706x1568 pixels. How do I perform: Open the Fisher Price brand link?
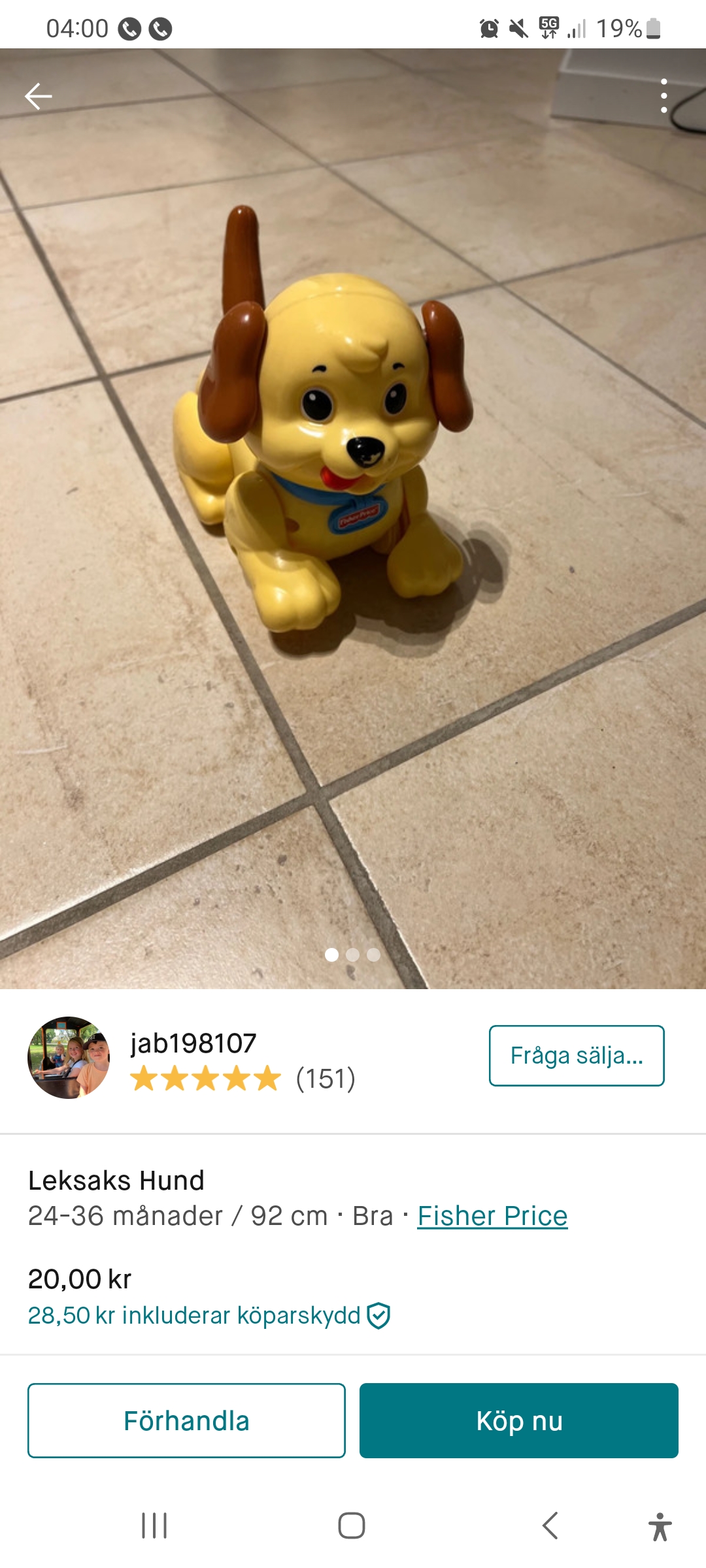pos(492,1216)
